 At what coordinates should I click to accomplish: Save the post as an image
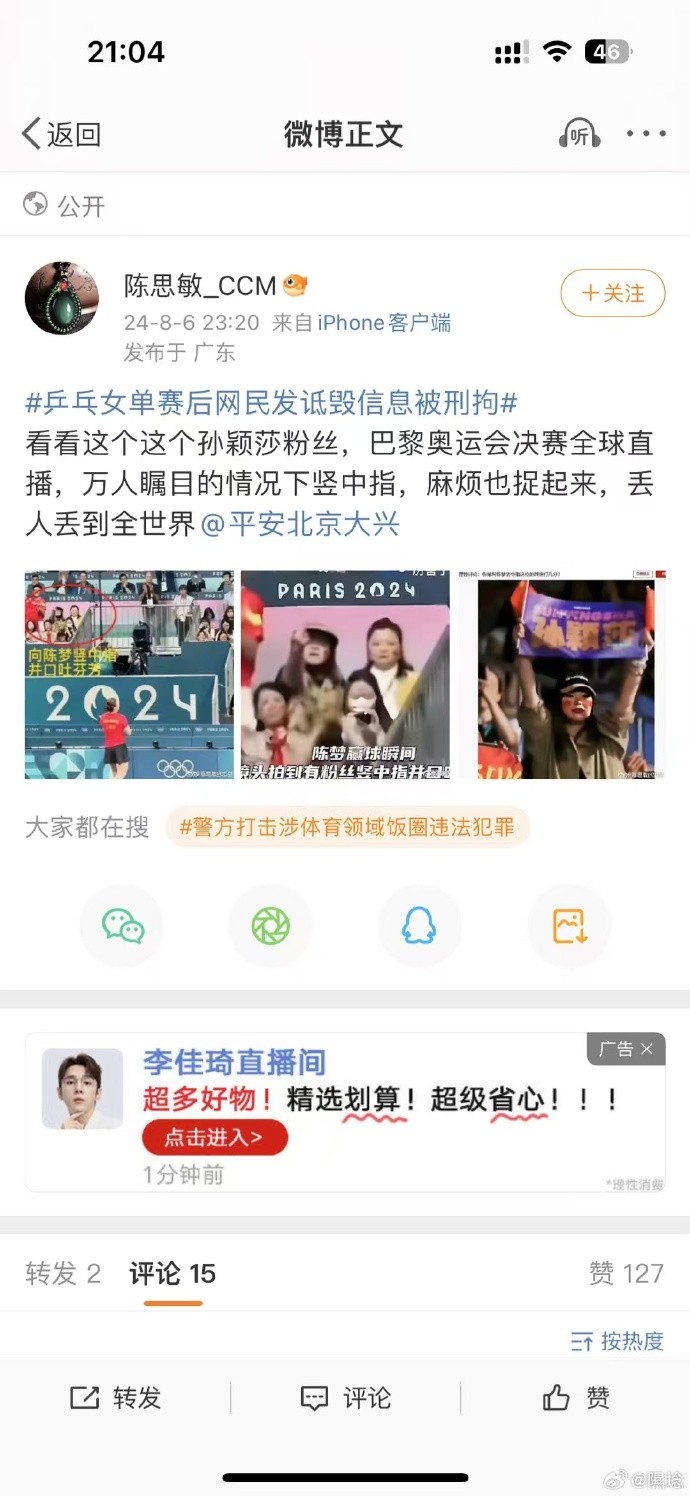coord(569,927)
